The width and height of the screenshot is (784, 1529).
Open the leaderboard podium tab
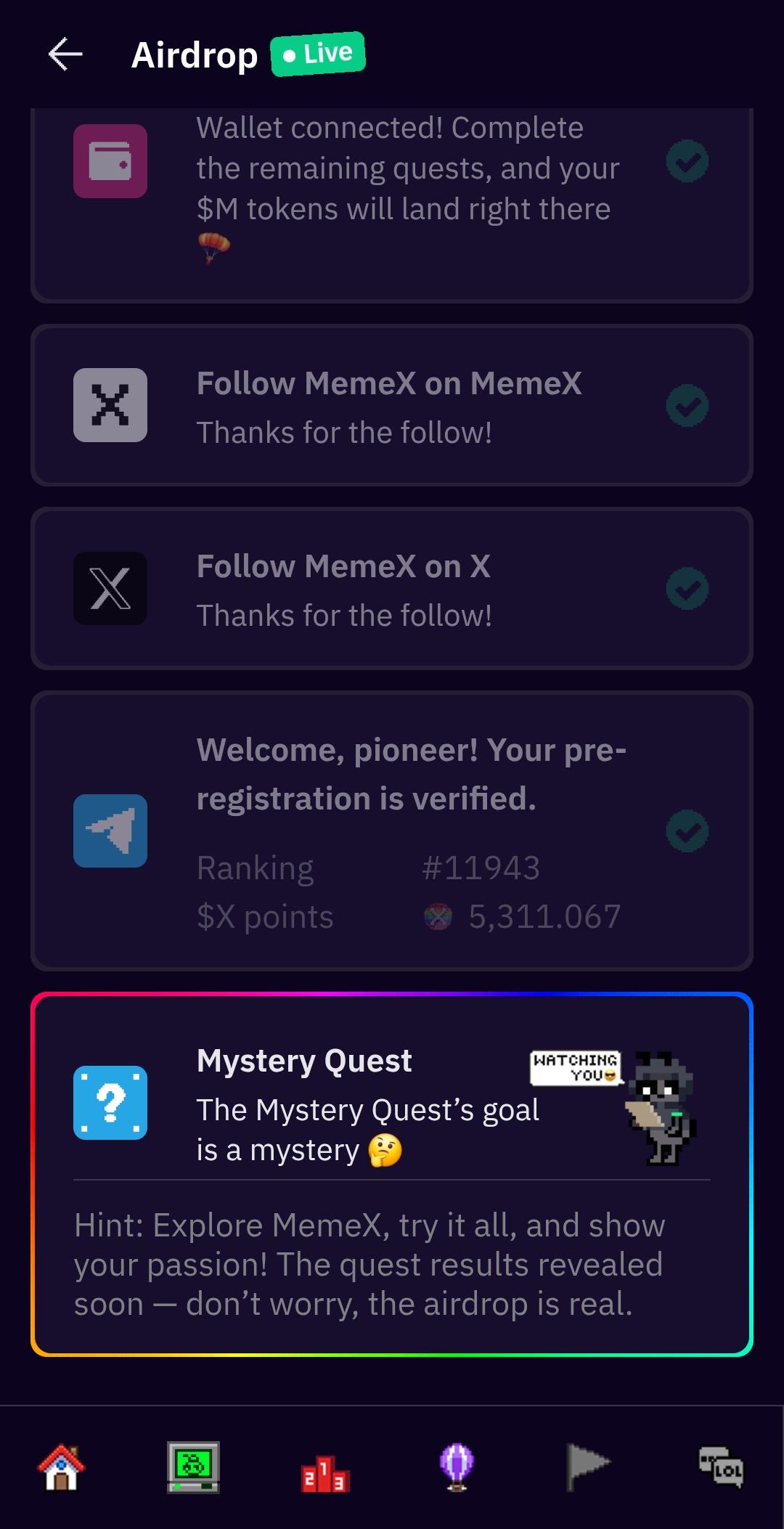(325, 1473)
